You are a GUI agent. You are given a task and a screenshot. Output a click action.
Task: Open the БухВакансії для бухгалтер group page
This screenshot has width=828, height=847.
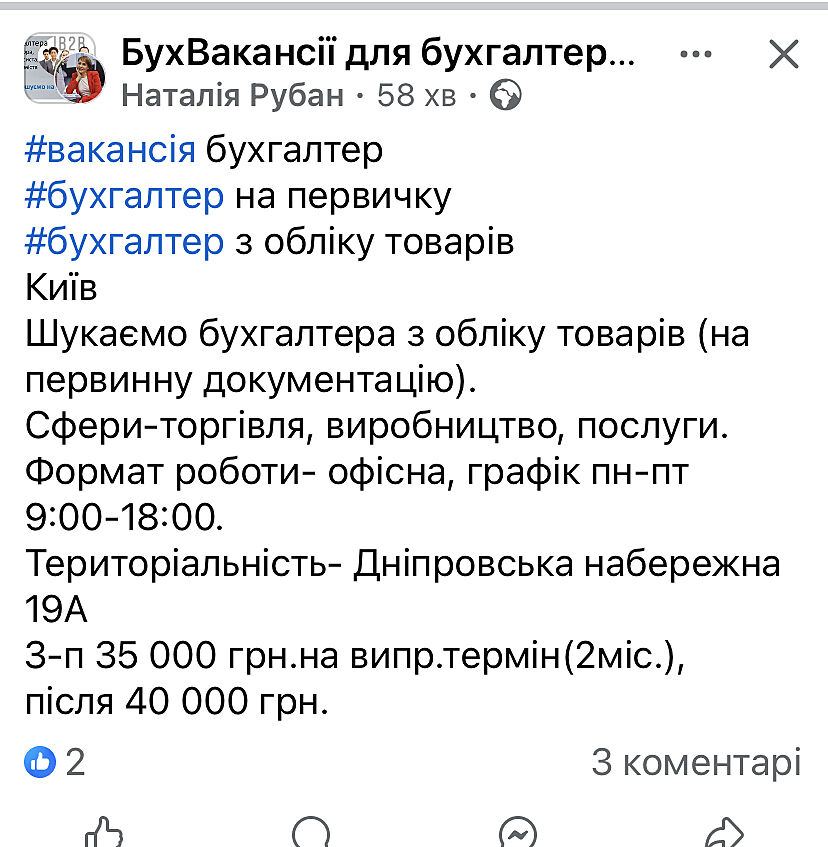tap(378, 54)
